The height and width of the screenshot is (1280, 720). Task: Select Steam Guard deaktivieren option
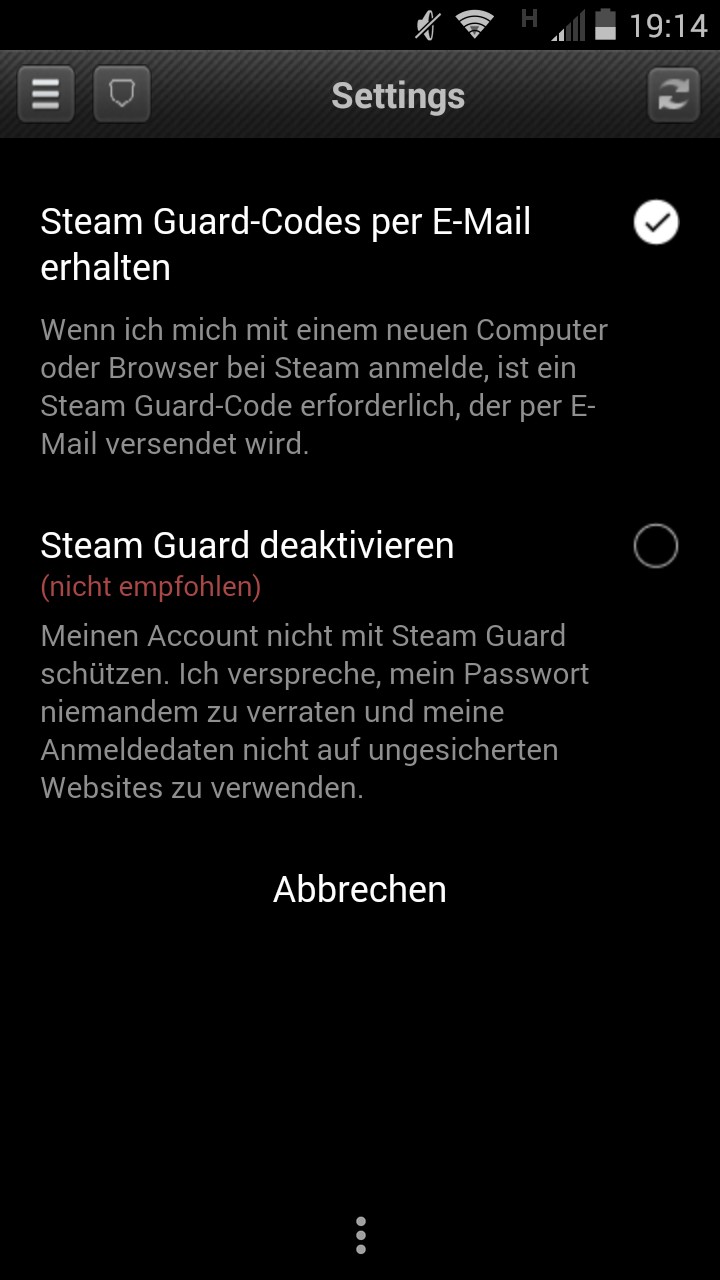[360, 664]
